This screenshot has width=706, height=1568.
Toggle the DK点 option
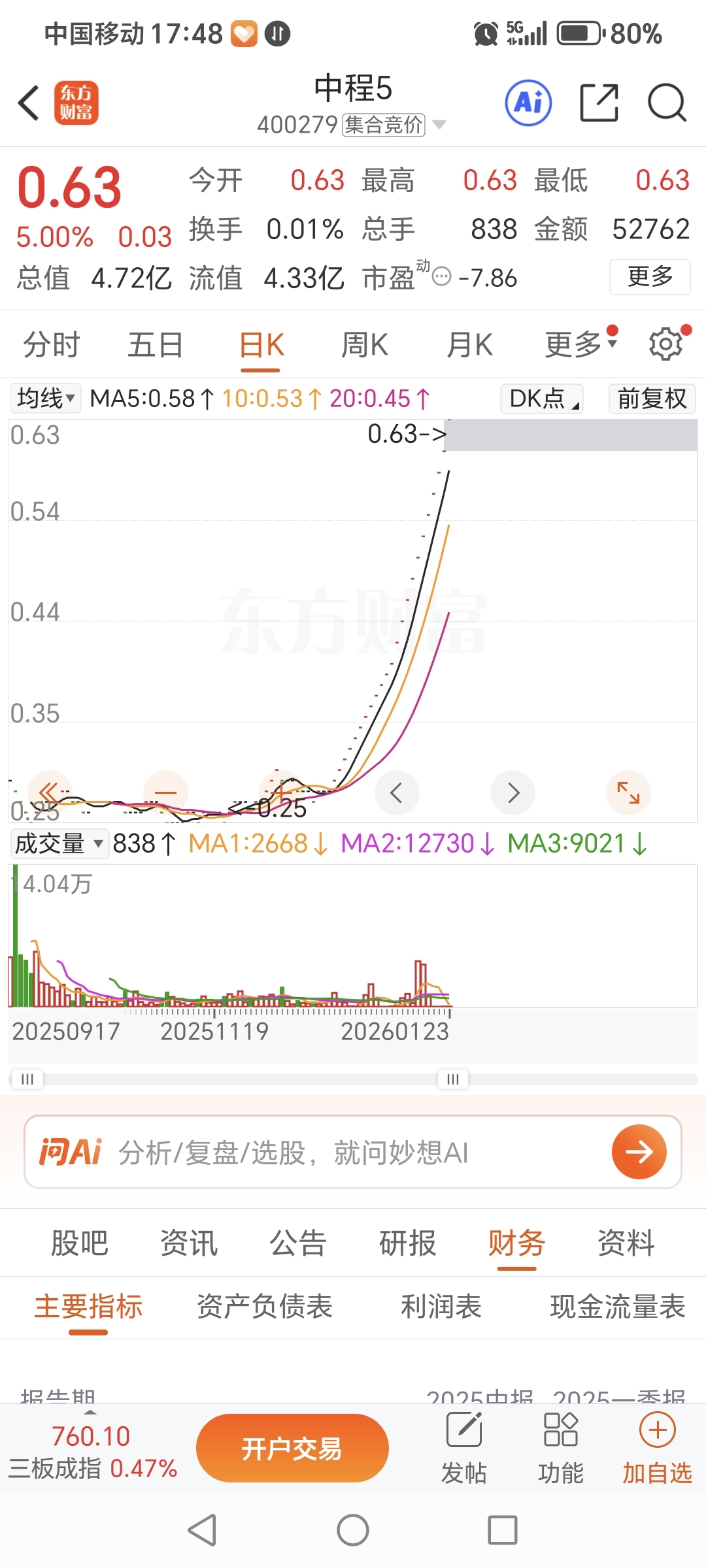click(541, 398)
